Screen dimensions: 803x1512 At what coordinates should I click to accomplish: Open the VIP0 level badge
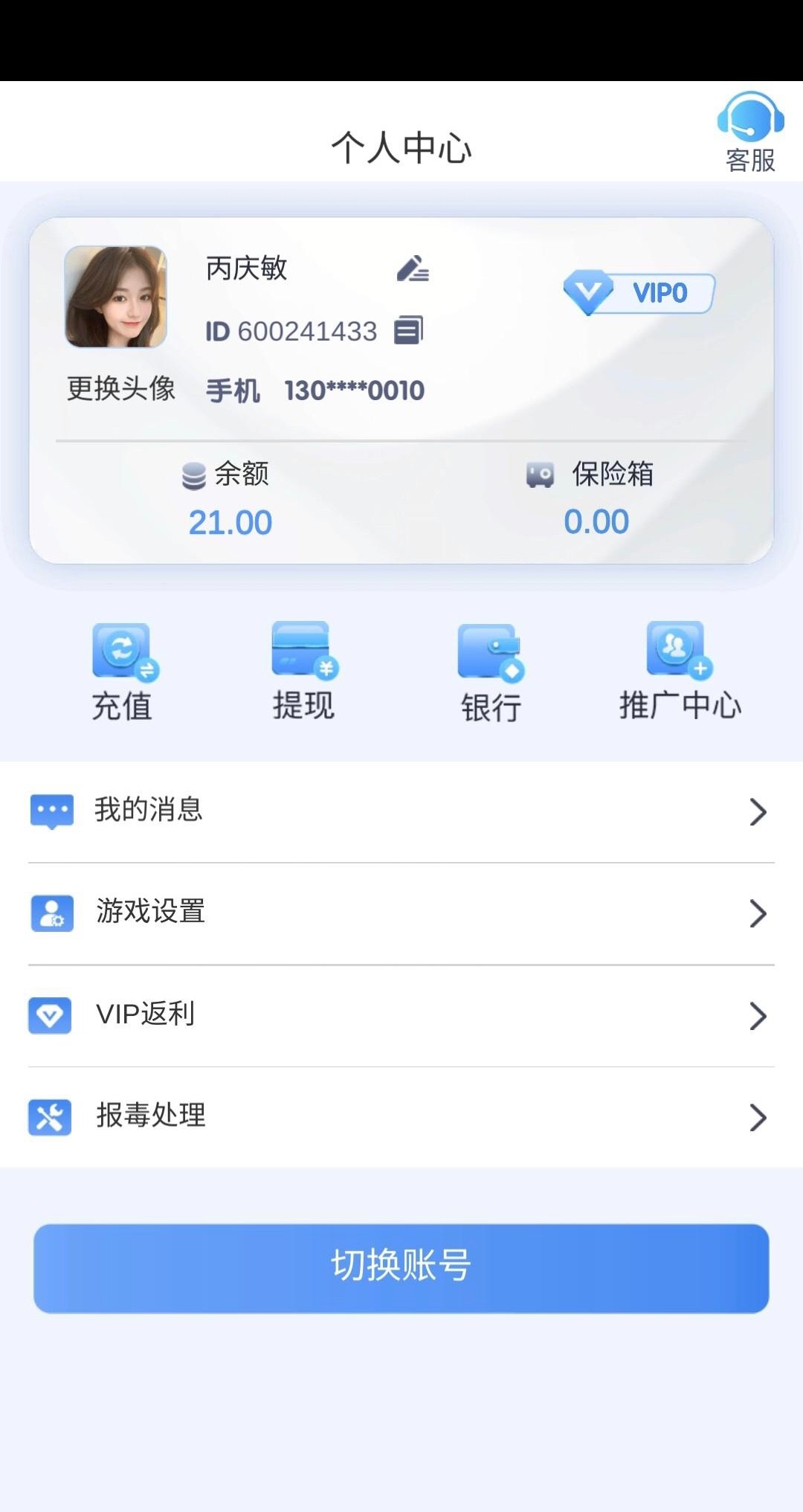(x=639, y=293)
